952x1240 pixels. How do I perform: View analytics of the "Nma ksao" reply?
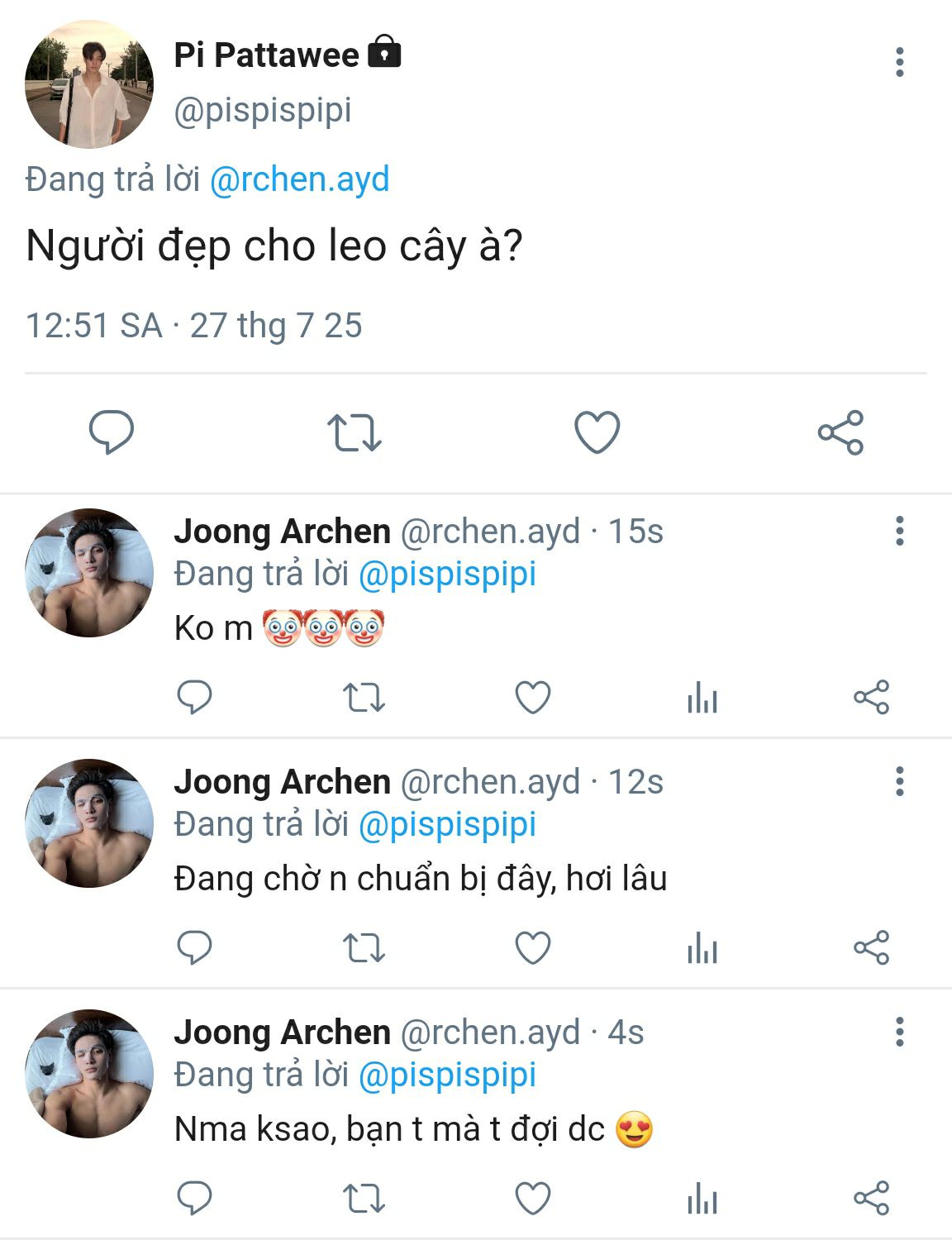(x=702, y=1199)
